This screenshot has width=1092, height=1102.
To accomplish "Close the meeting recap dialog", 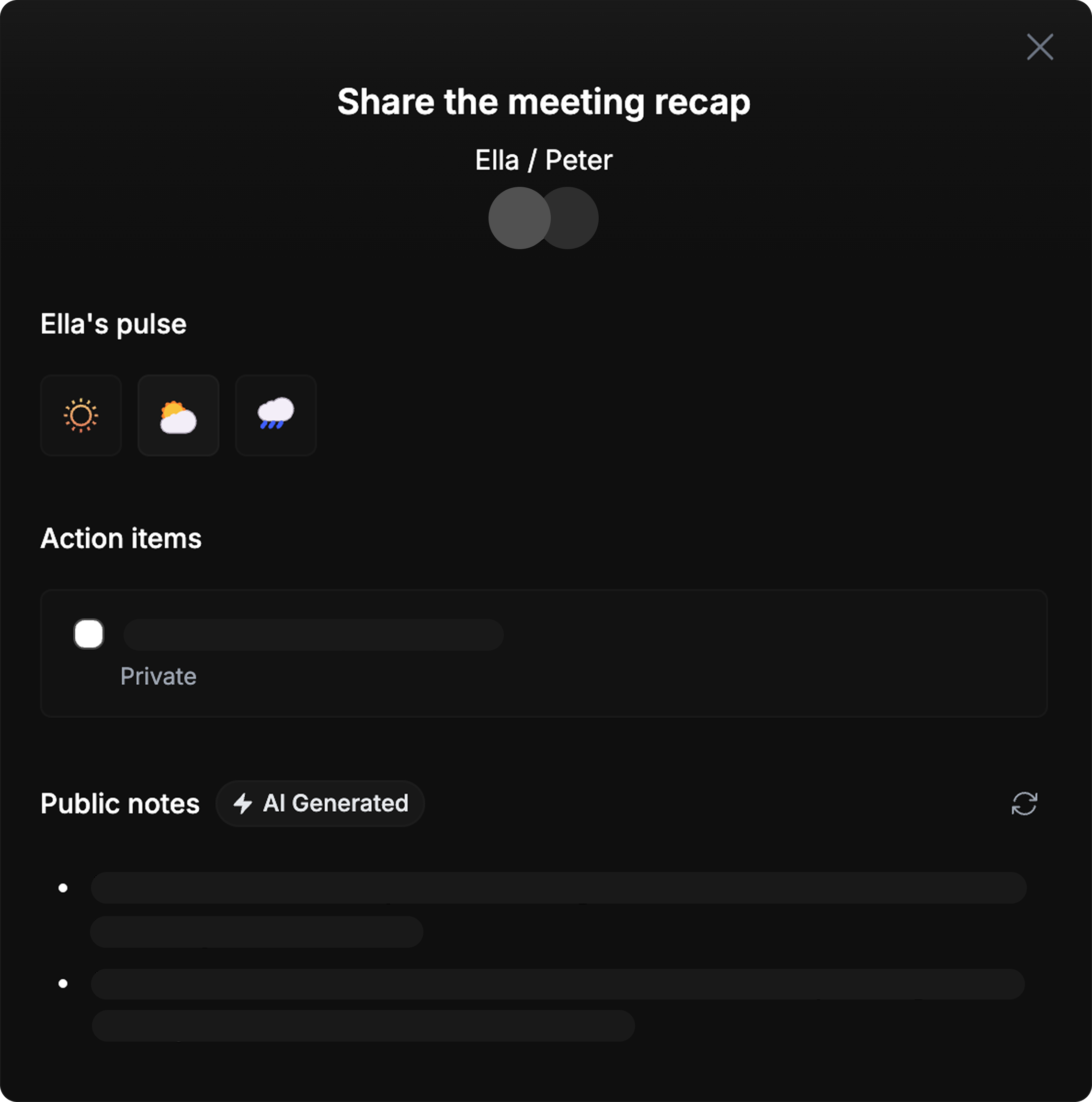I will coord(1039,47).
